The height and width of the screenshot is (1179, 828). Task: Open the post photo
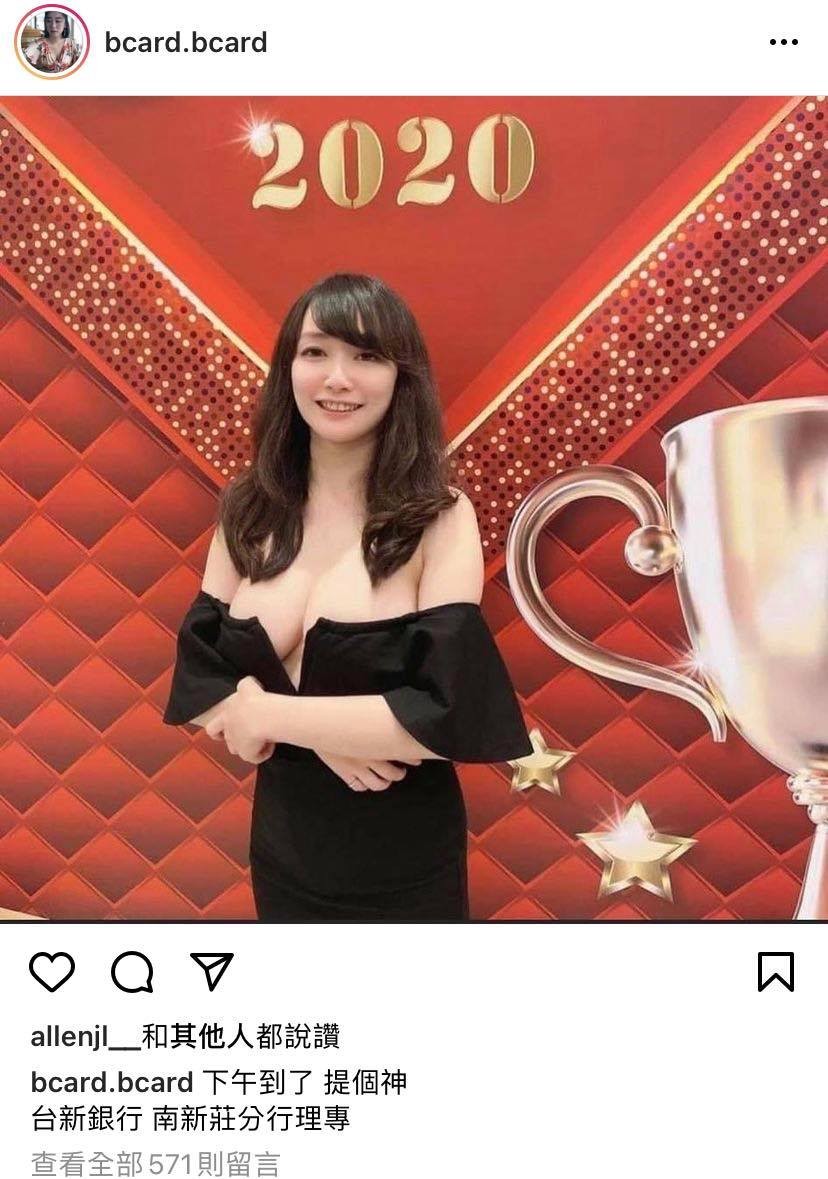coord(414,508)
